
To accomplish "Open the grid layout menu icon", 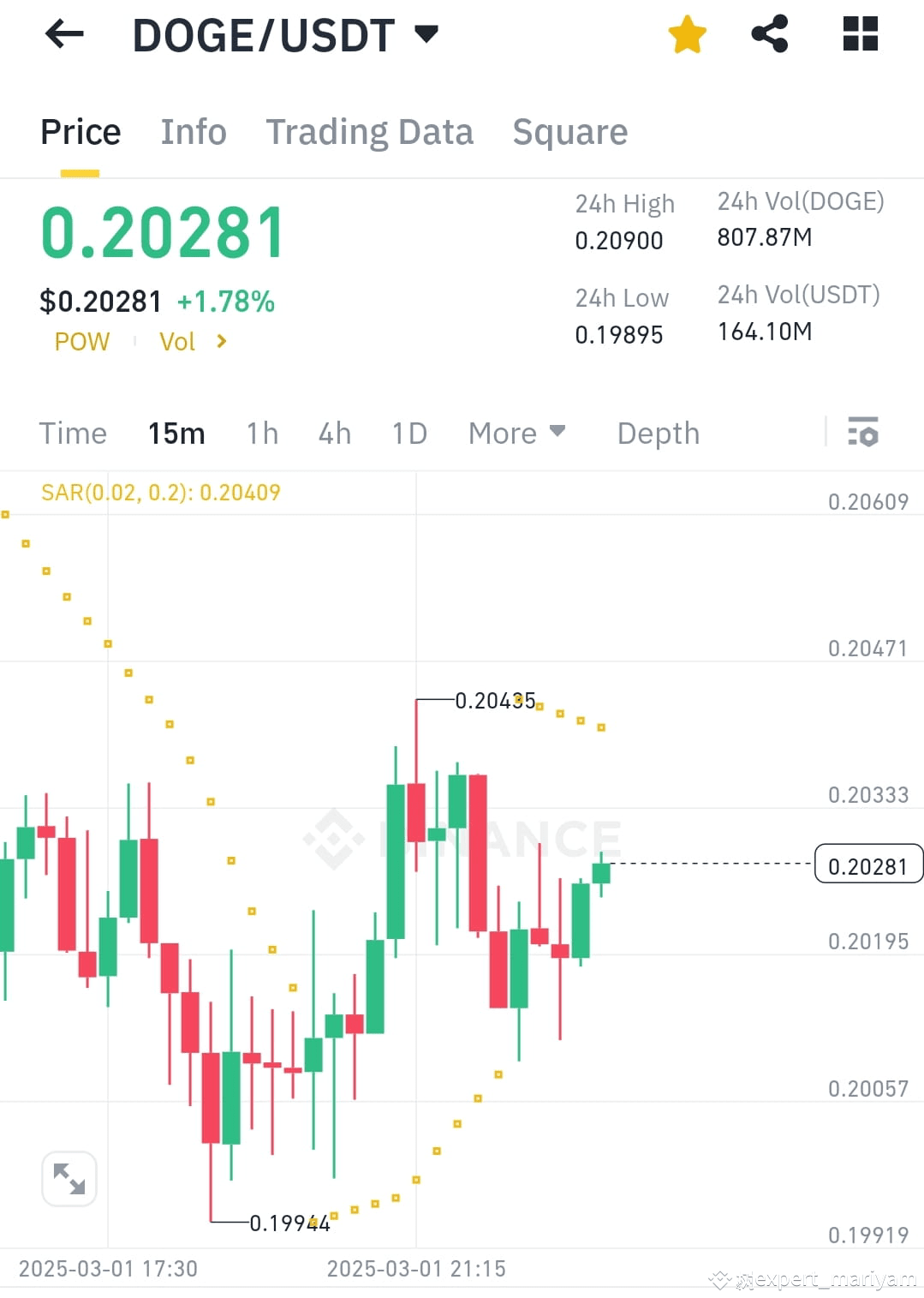I will click(x=859, y=34).
